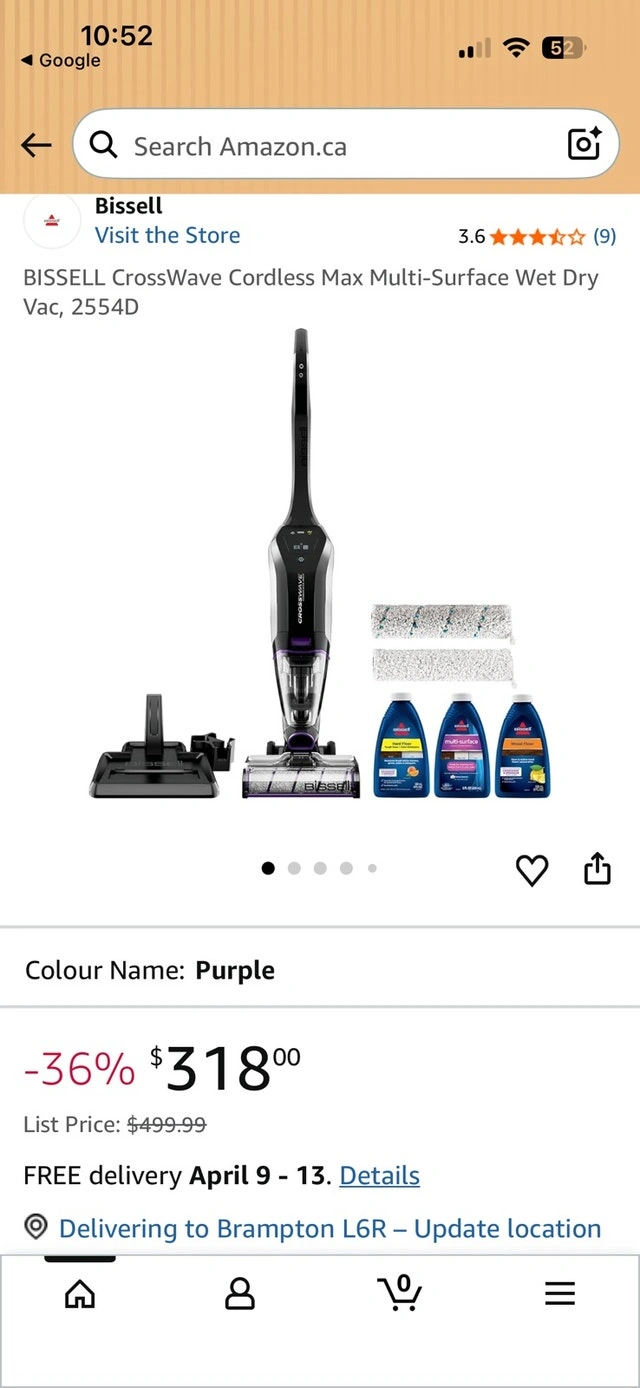Image resolution: width=640 pixels, height=1388 pixels.
Task: Update the Brampton L6R delivery location
Action: point(330,1229)
